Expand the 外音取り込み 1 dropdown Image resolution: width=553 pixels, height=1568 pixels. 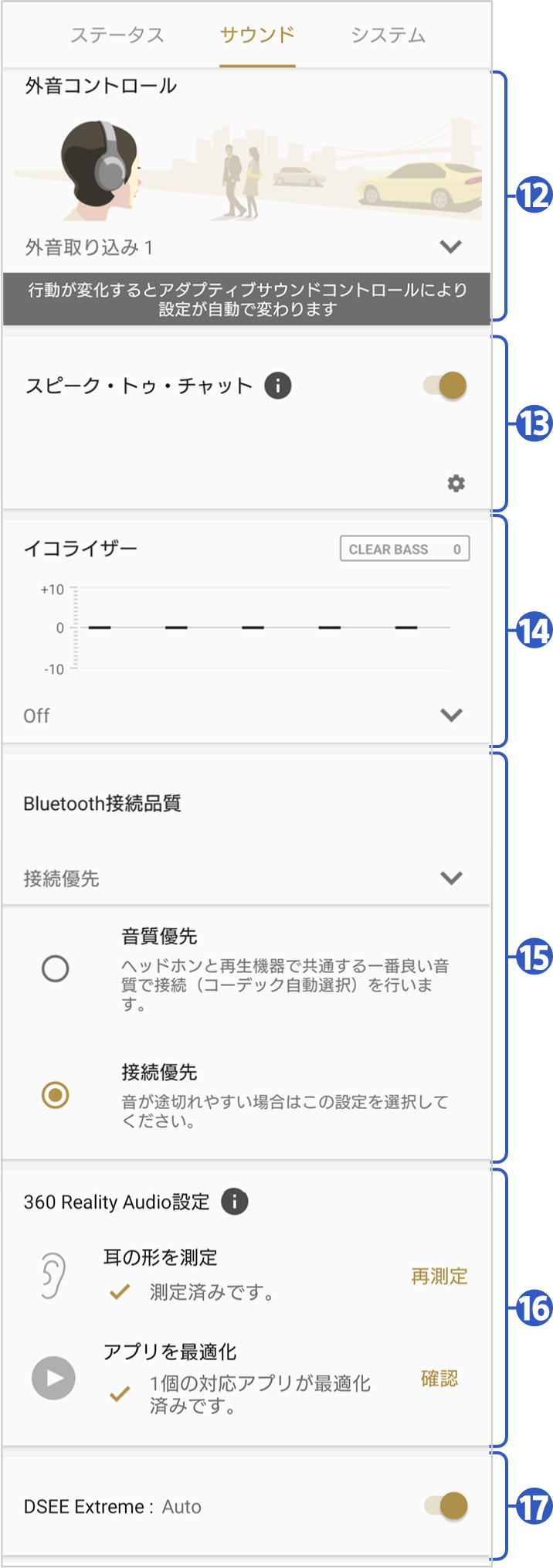[x=450, y=247]
